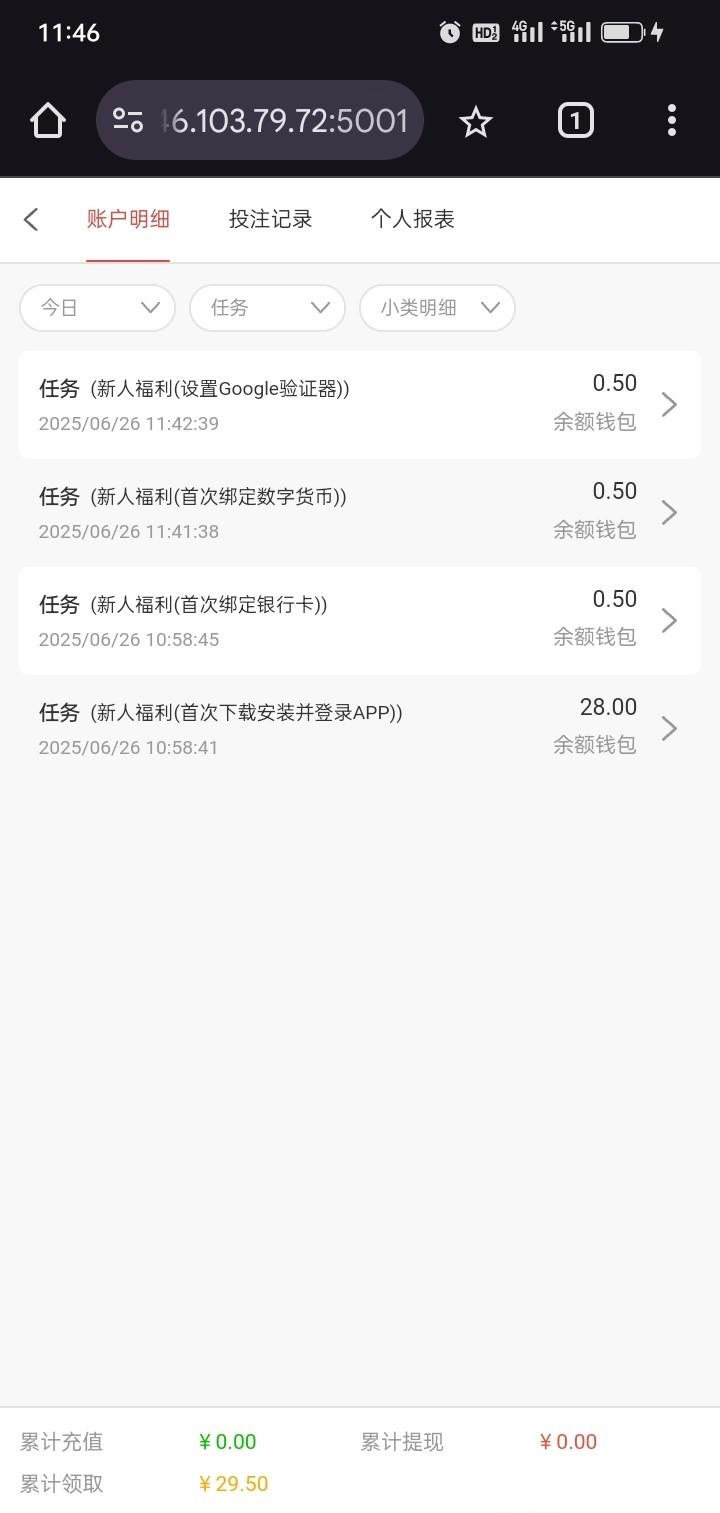The height and width of the screenshot is (1513, 720).
Task: Open the 个人报表 tab
Action: tap(412, 219)
